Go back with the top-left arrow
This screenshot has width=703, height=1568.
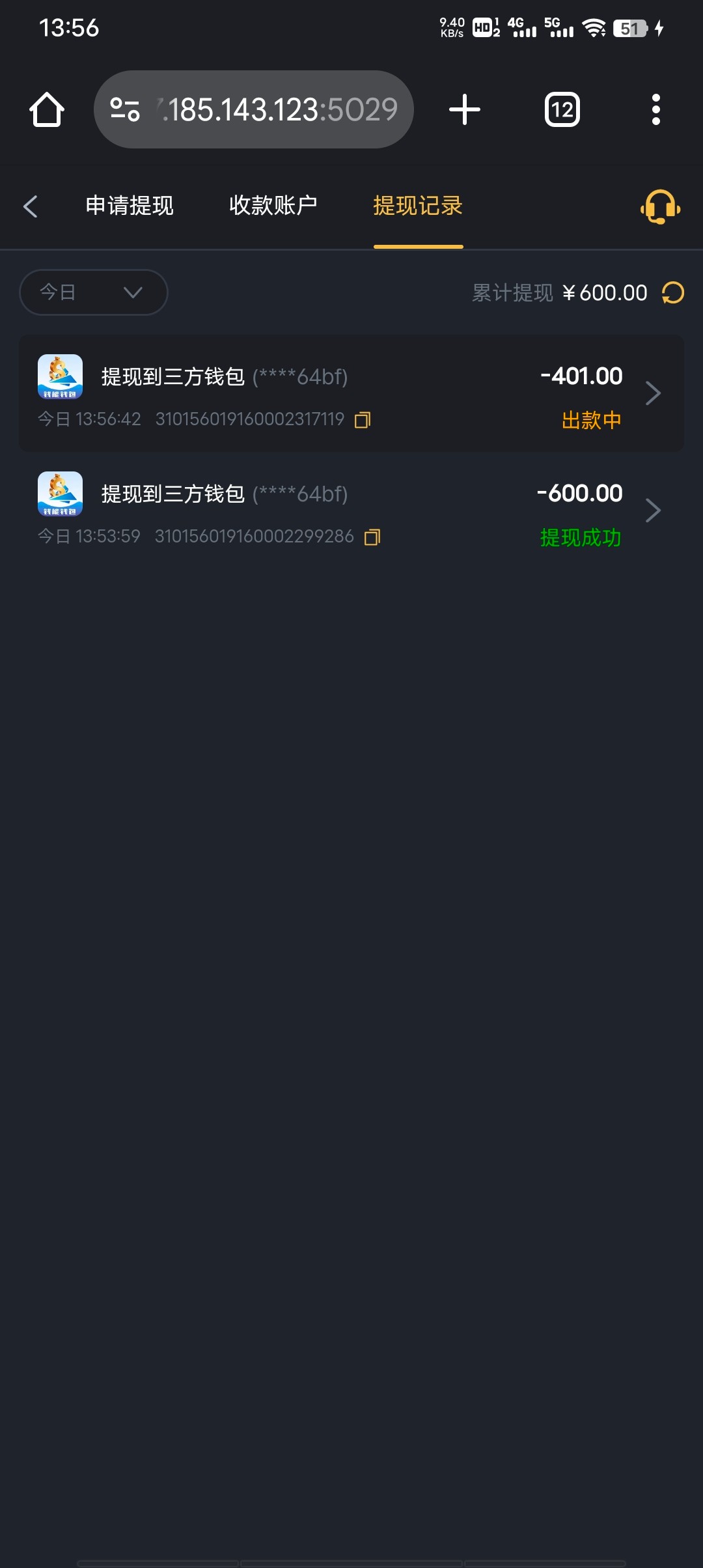coord(31,206)
